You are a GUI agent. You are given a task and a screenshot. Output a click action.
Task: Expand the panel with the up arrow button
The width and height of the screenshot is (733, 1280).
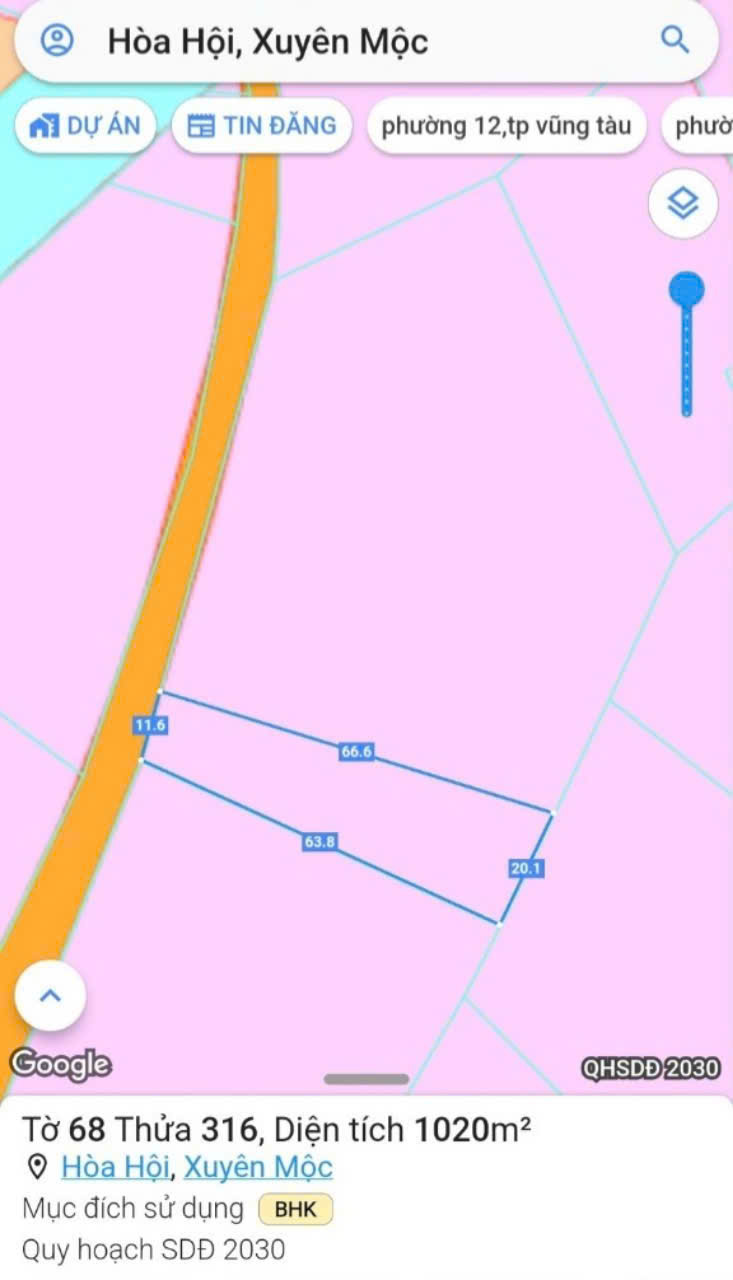pos(50,995)
